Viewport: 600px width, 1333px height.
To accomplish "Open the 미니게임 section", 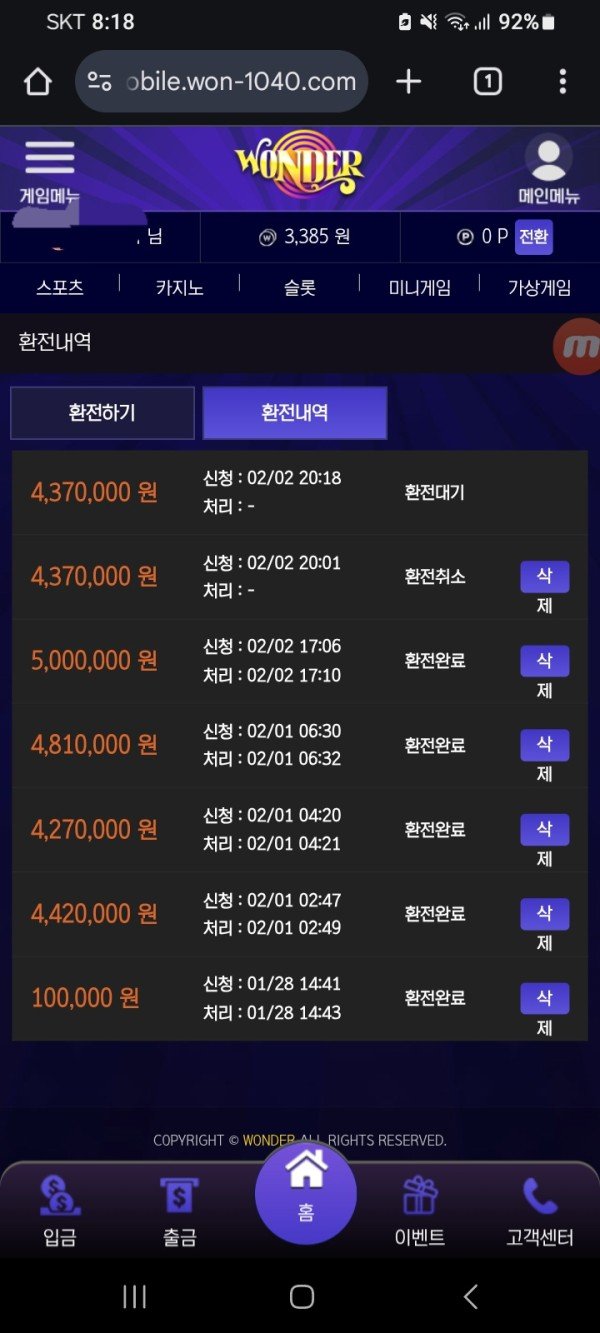I will coord(419,288).
